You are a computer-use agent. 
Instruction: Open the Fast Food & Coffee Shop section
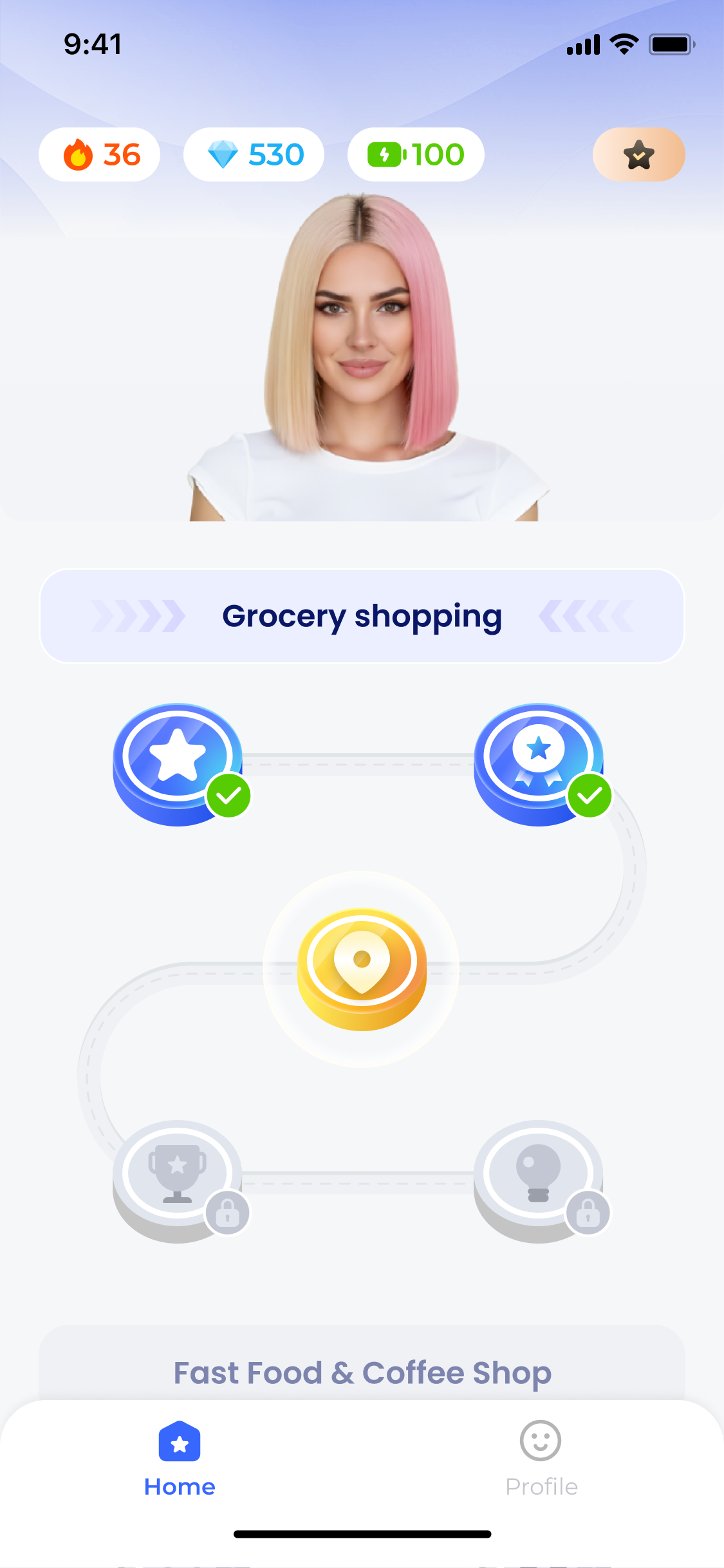[362, 1373]
